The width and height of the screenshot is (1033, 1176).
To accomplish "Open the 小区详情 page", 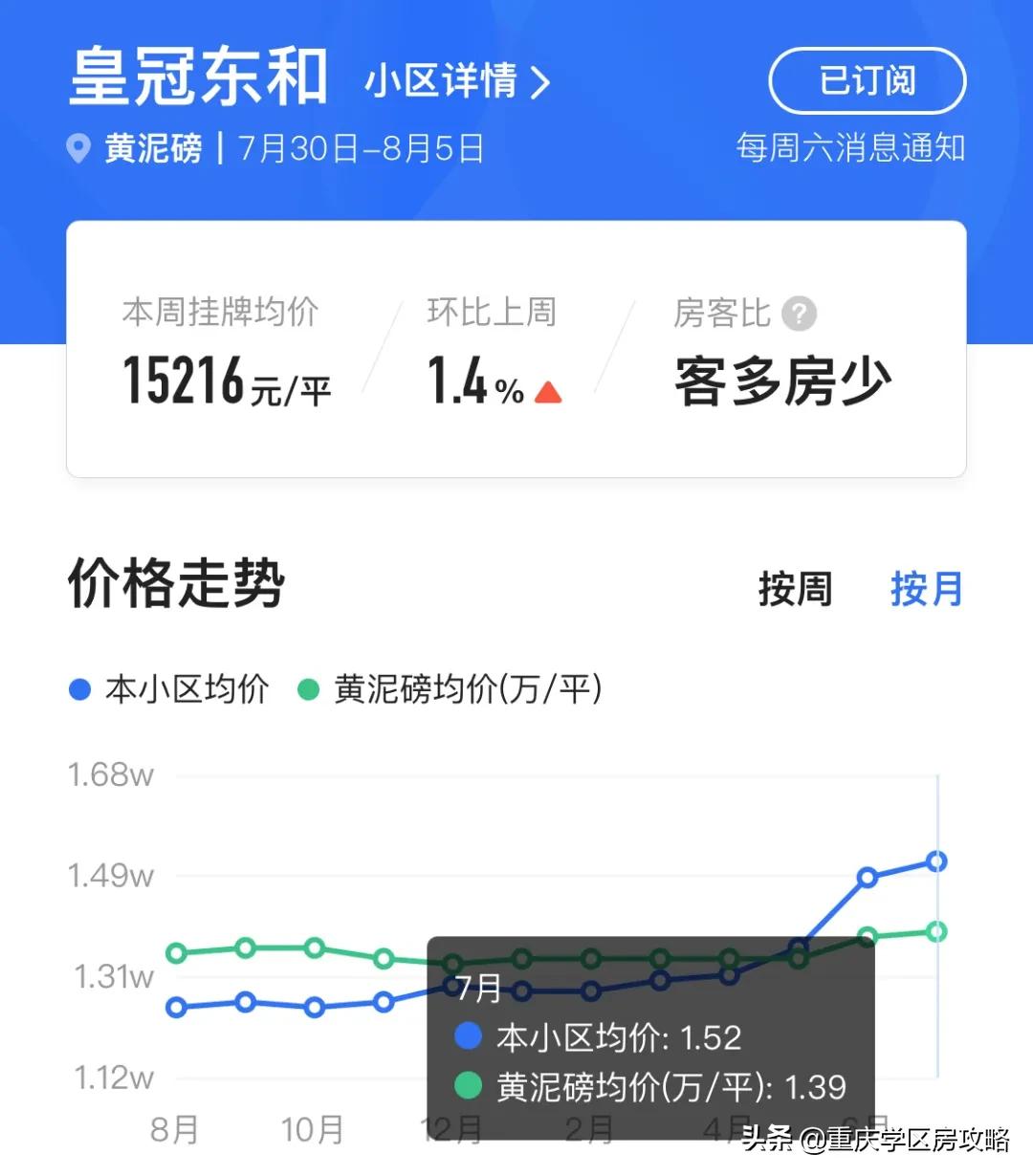I will [442, 82].
